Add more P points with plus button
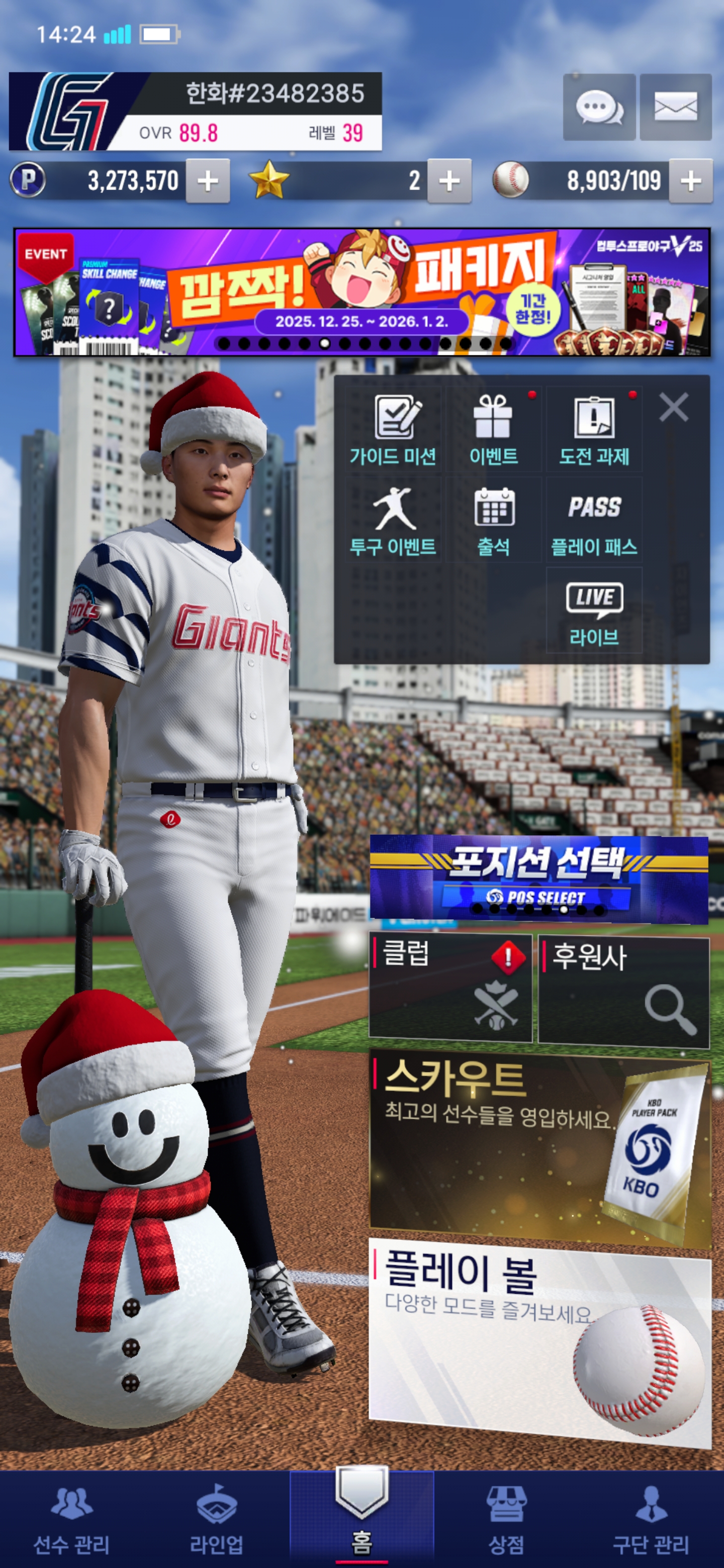 208,181
